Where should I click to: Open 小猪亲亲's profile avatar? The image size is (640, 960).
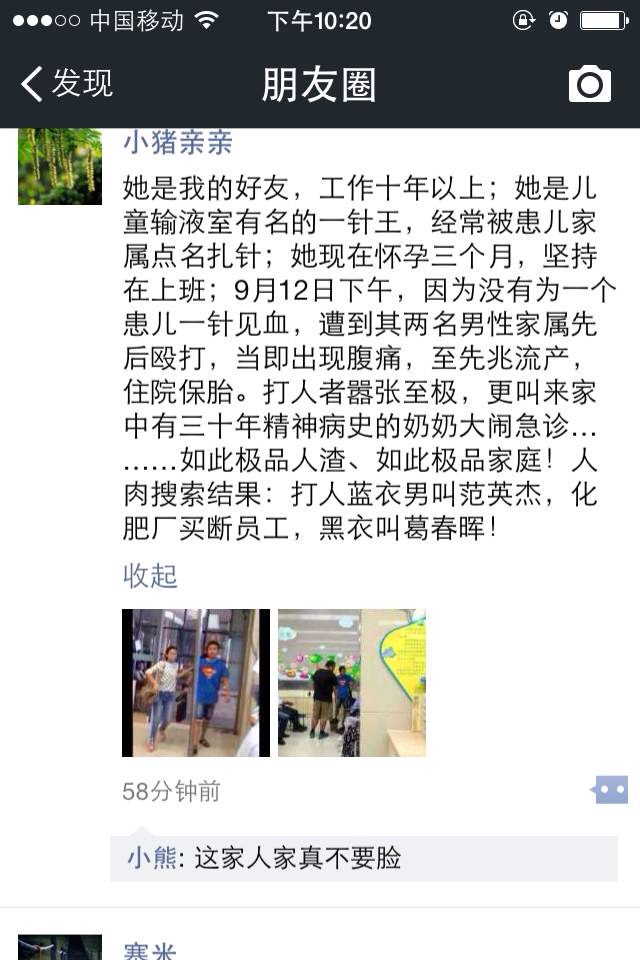tap(60, 166)
